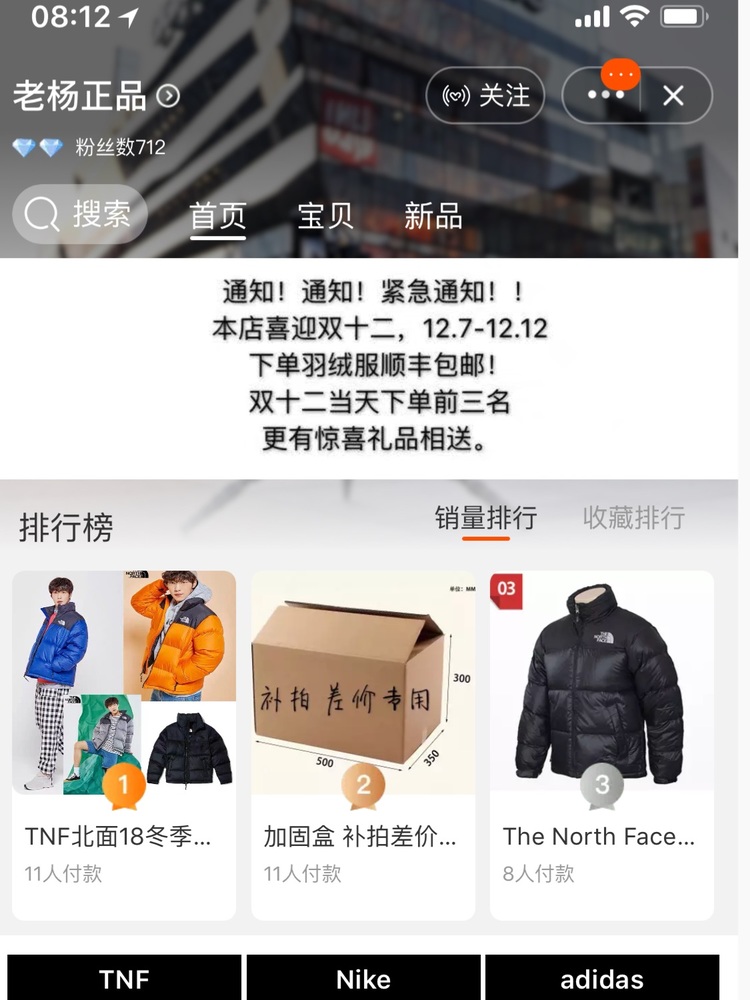Open the TNF北面18冬季 product card

pyautogui.click(x=124, y=744)
